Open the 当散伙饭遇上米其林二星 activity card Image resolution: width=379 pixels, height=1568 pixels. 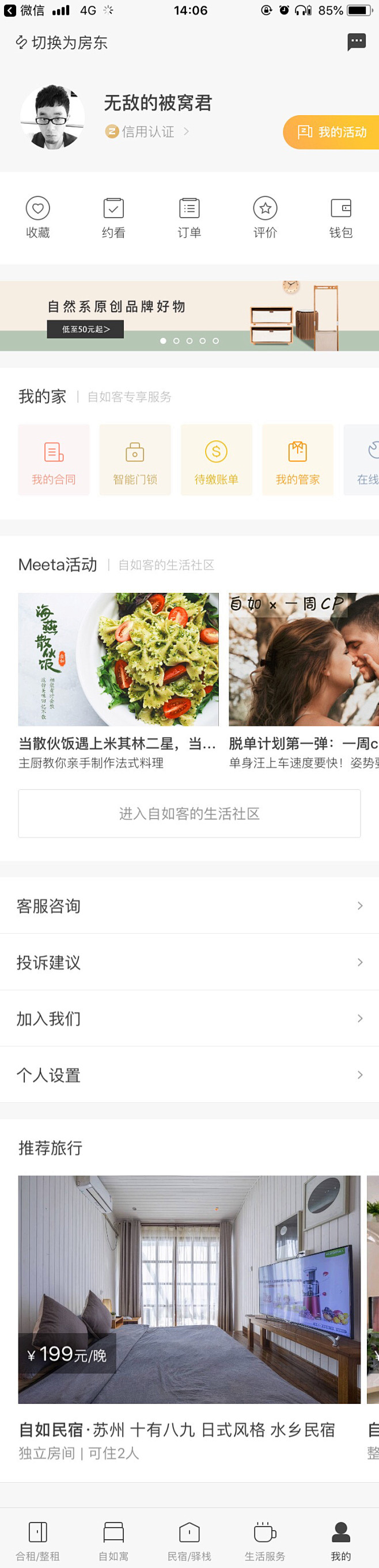point(118,680)
